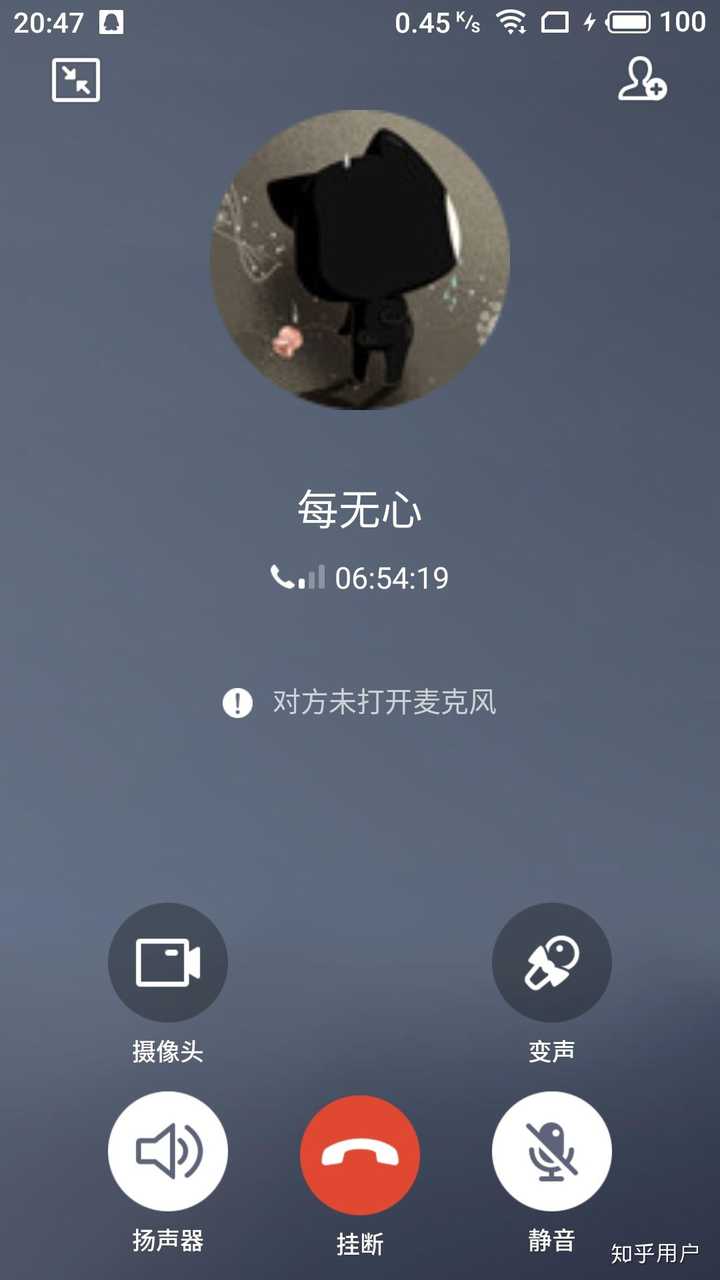Enable speakerphone with 扬声器 button
The image size is (720, 1280).
tap(168, 1152)
